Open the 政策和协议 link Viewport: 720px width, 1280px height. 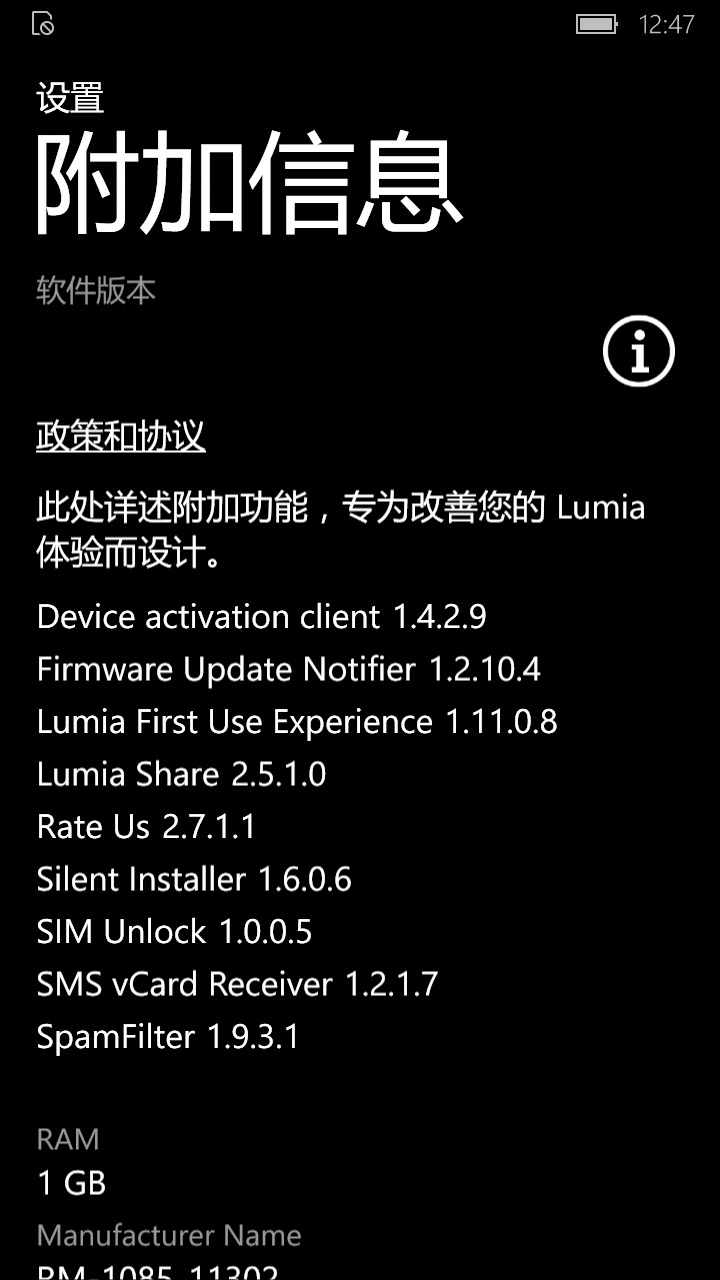121,437
